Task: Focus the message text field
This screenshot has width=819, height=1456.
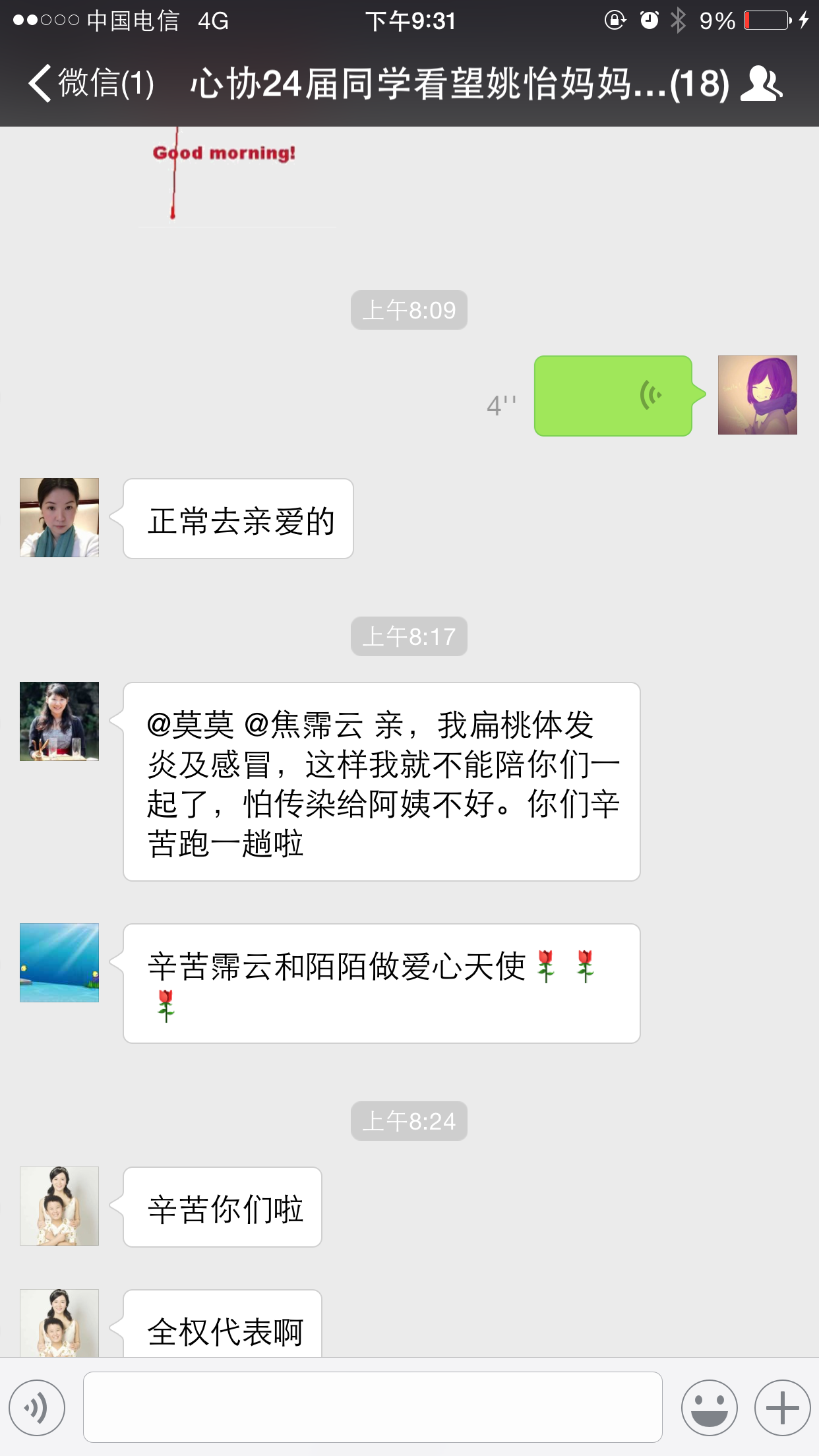Action: [373, 1407]
